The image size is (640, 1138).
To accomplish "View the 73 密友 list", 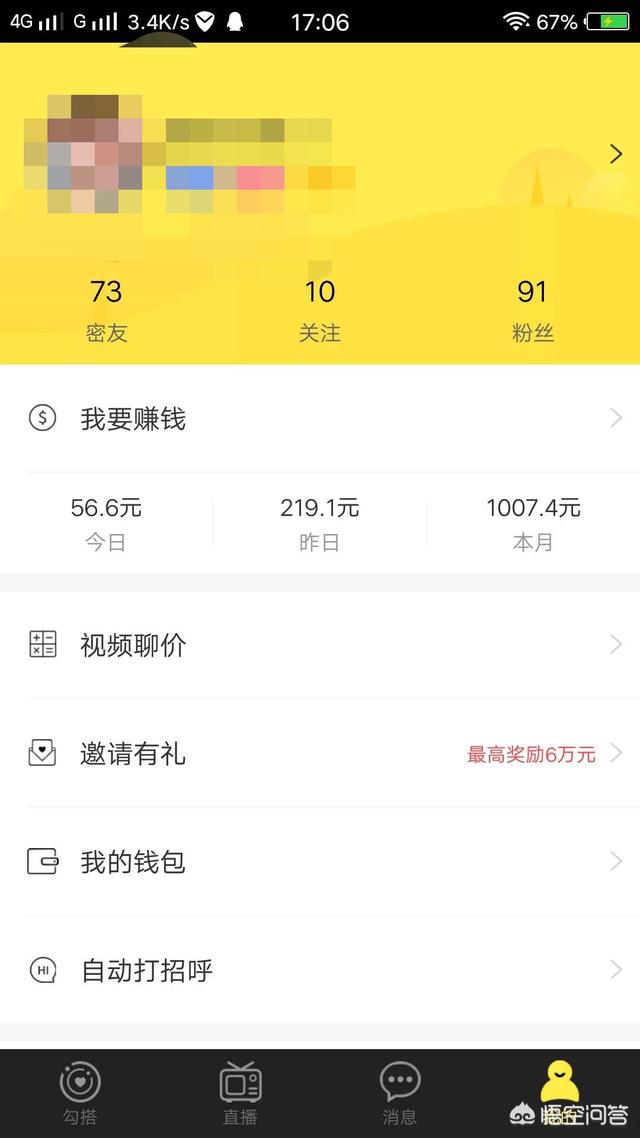I will tap(106, 310).
